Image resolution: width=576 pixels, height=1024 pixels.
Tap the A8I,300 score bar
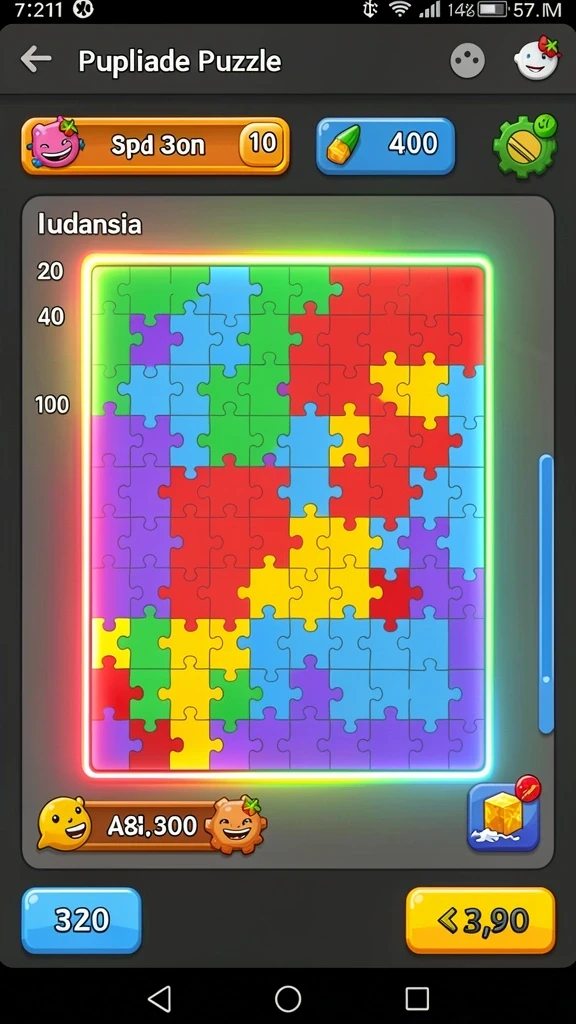coord(152,825)
